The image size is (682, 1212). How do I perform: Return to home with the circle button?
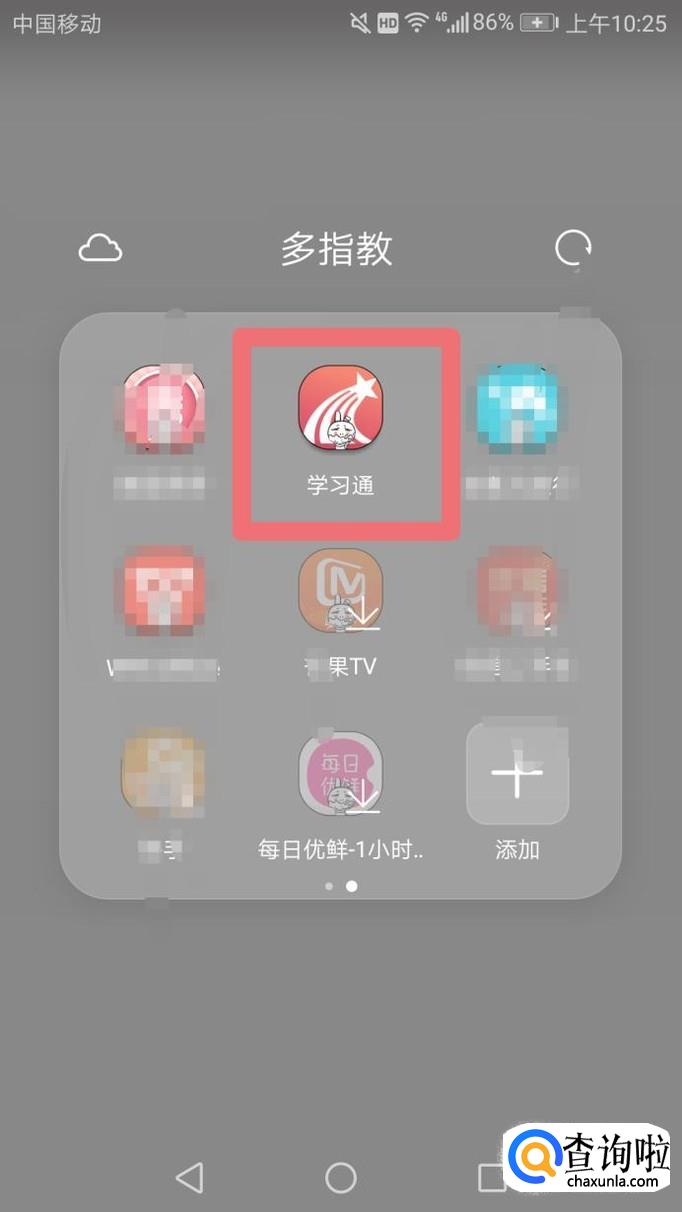(x=341, y=1177)
